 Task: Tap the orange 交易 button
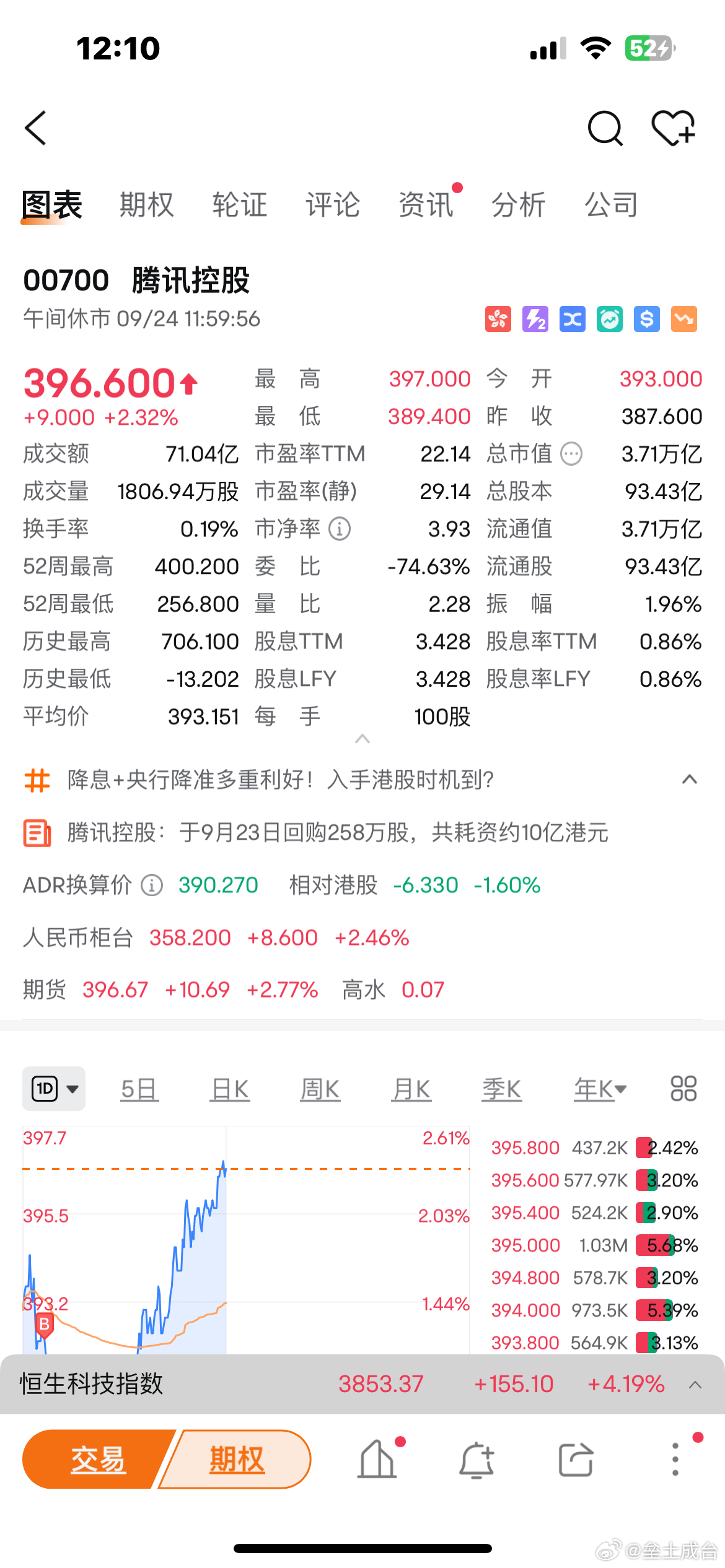click(x=98, y=1460)
